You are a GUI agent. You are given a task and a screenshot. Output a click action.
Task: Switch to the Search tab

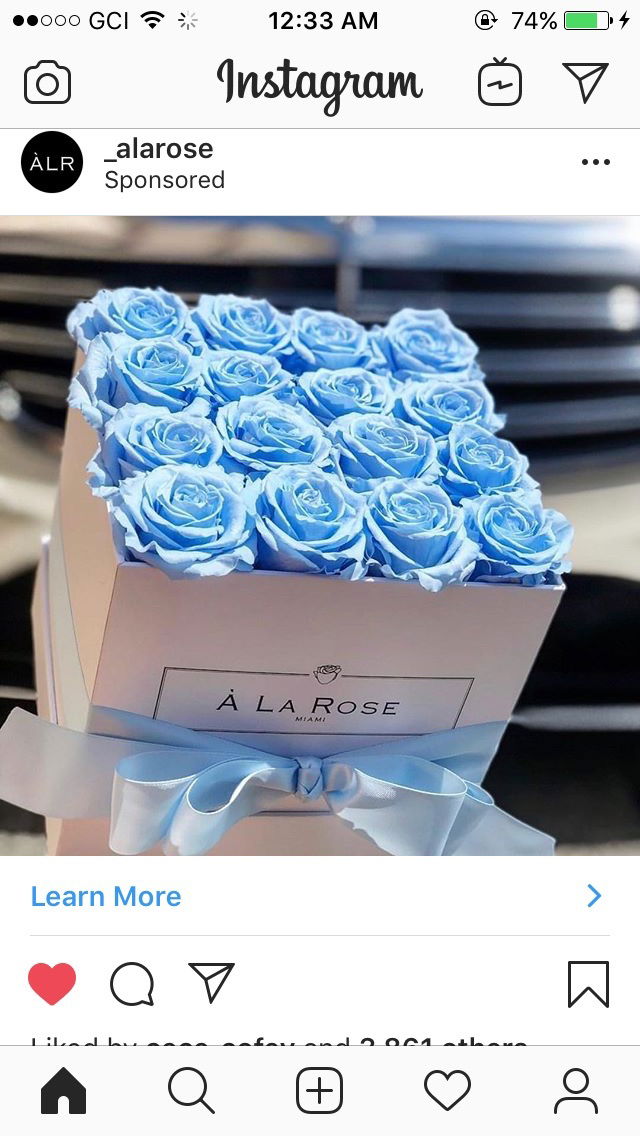click(191, 1091)
